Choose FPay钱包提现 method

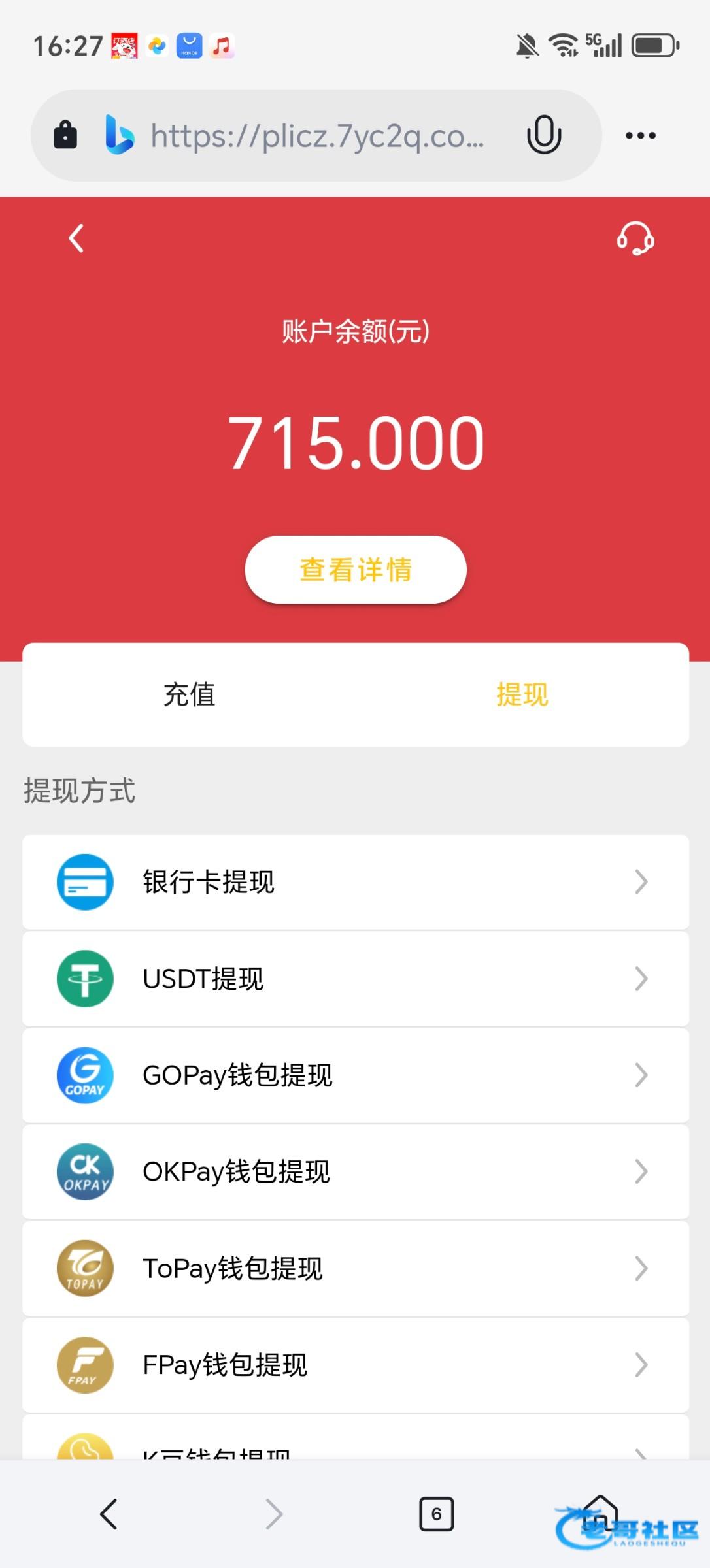[356, 1365]
